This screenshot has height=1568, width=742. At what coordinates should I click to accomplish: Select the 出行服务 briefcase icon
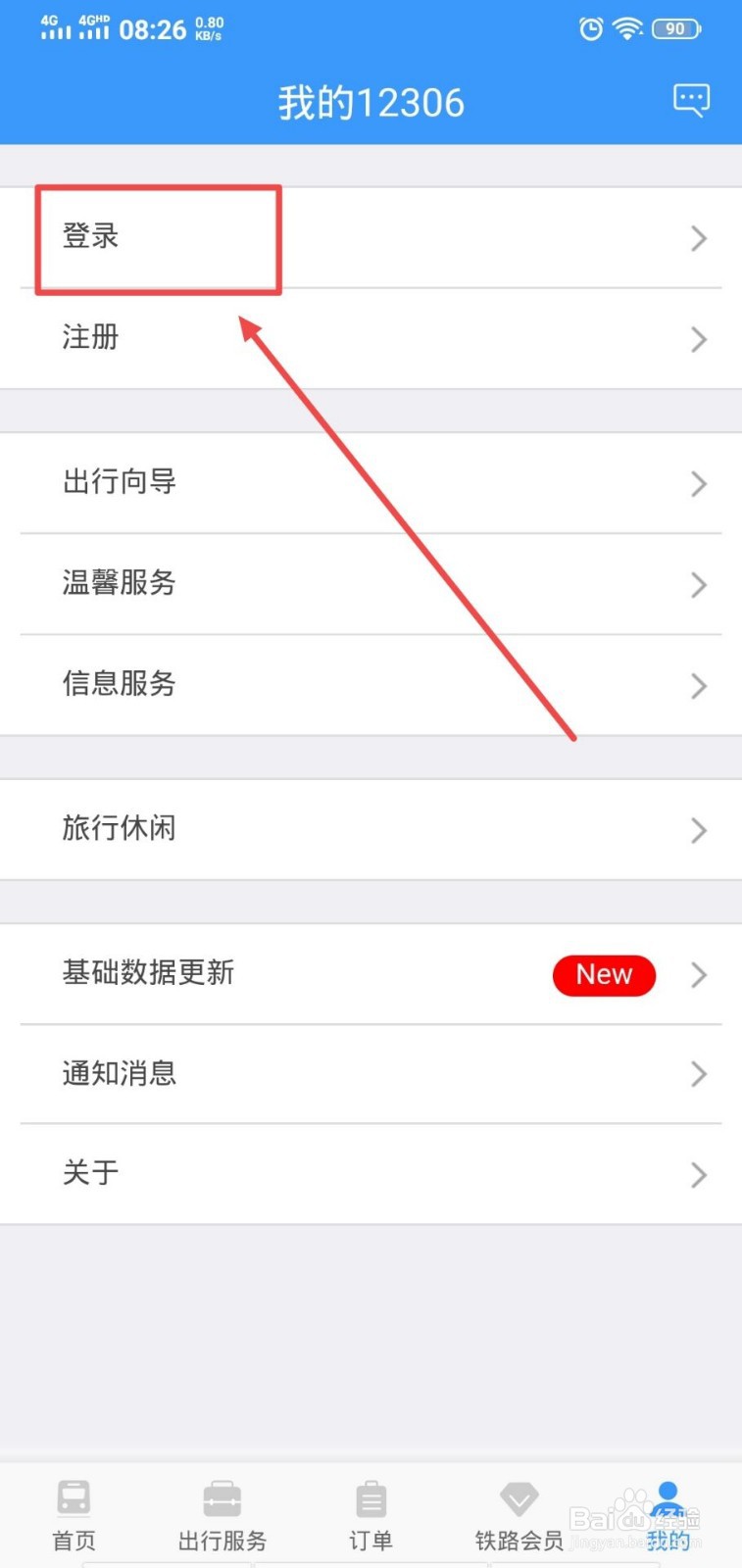(x=222, y=1497)
